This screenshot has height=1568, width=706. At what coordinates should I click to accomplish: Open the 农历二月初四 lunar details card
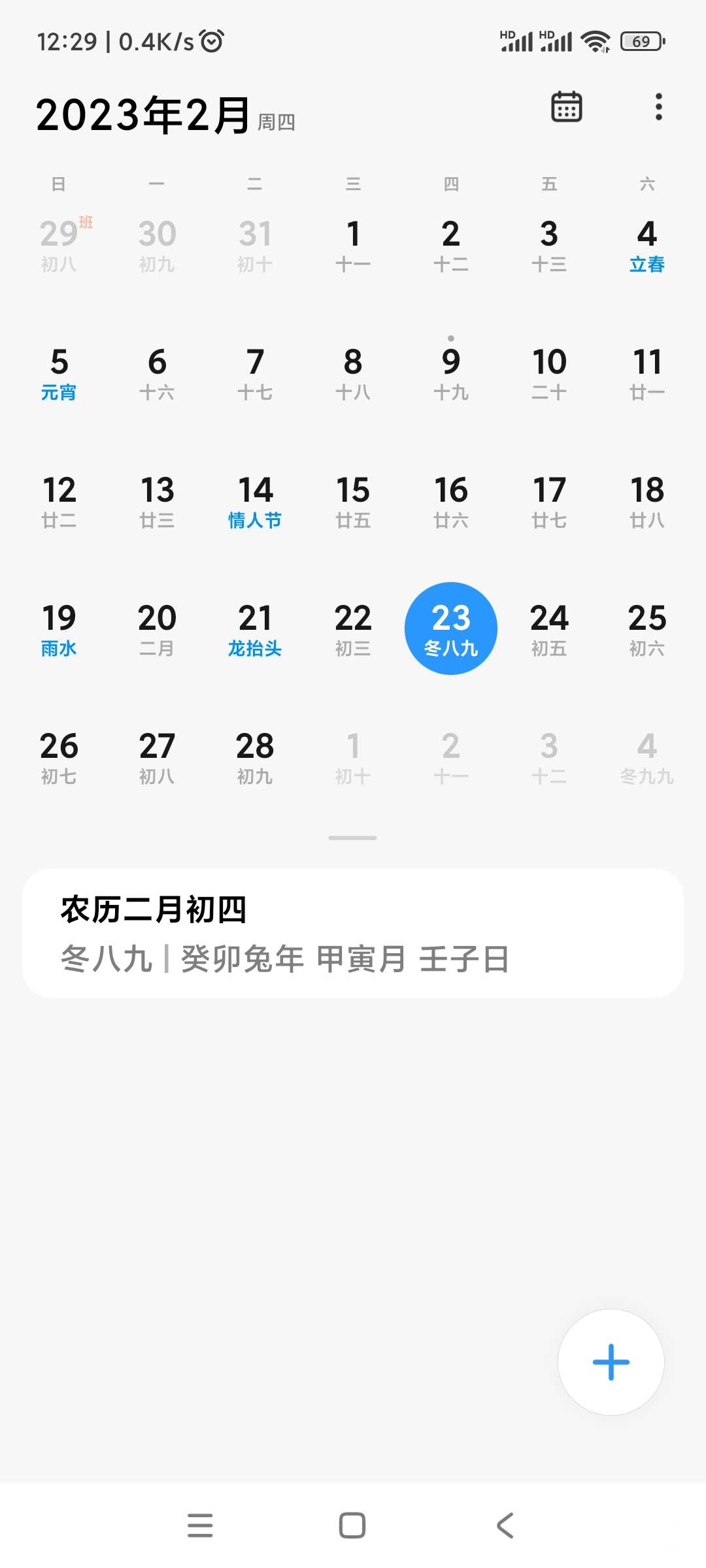click(x=353, y=933)
